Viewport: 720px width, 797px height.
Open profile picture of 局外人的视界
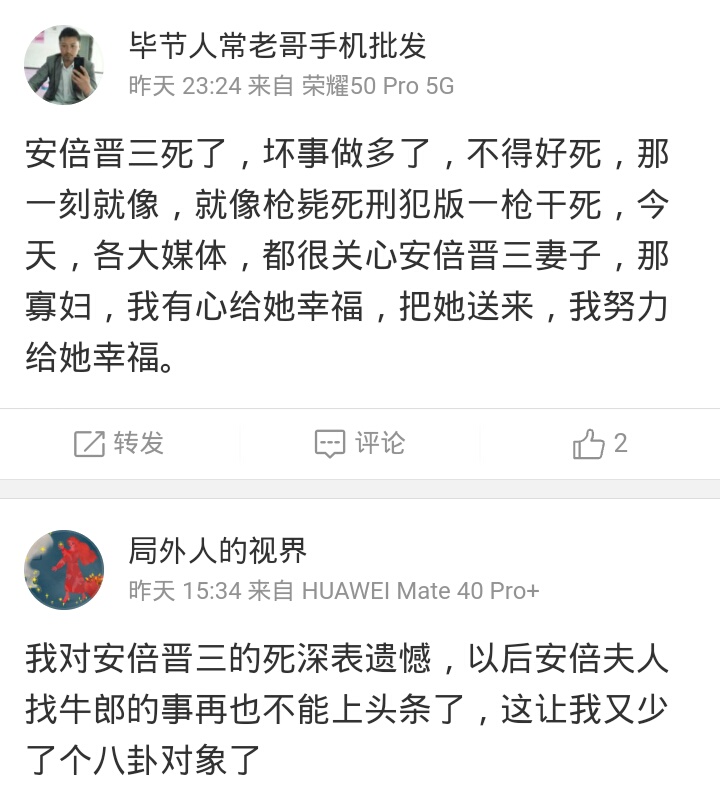pos(64,570)
